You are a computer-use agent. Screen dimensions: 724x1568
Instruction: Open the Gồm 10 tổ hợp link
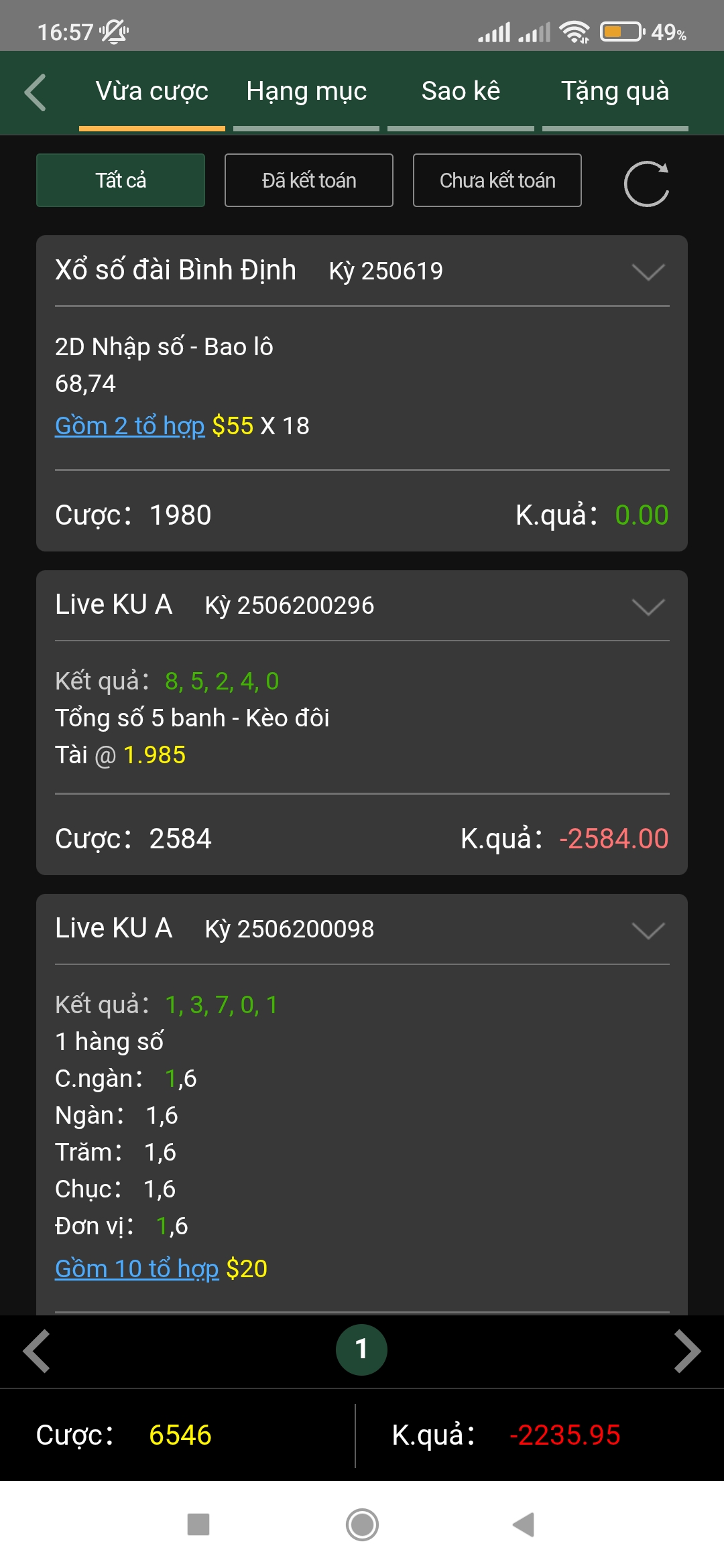click(137, 1268)
